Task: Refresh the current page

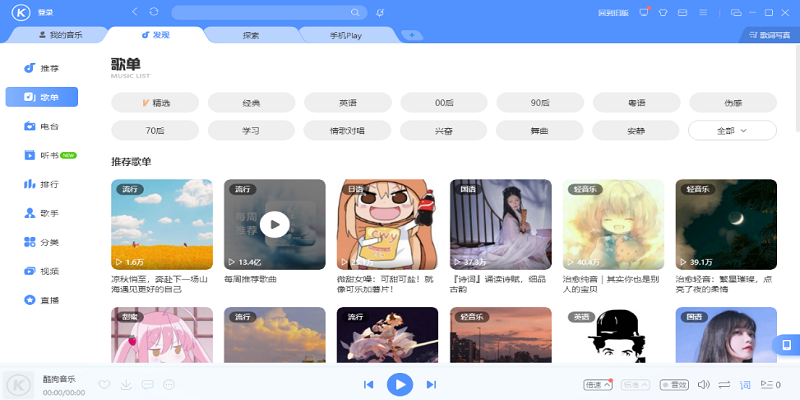Action: pos(153,12)
